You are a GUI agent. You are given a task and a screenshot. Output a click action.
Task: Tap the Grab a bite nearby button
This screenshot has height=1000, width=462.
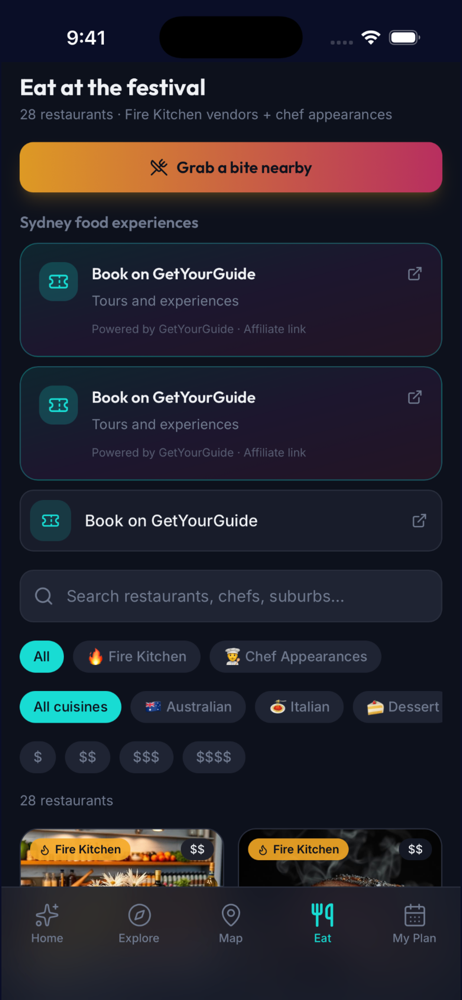(231, 167)
